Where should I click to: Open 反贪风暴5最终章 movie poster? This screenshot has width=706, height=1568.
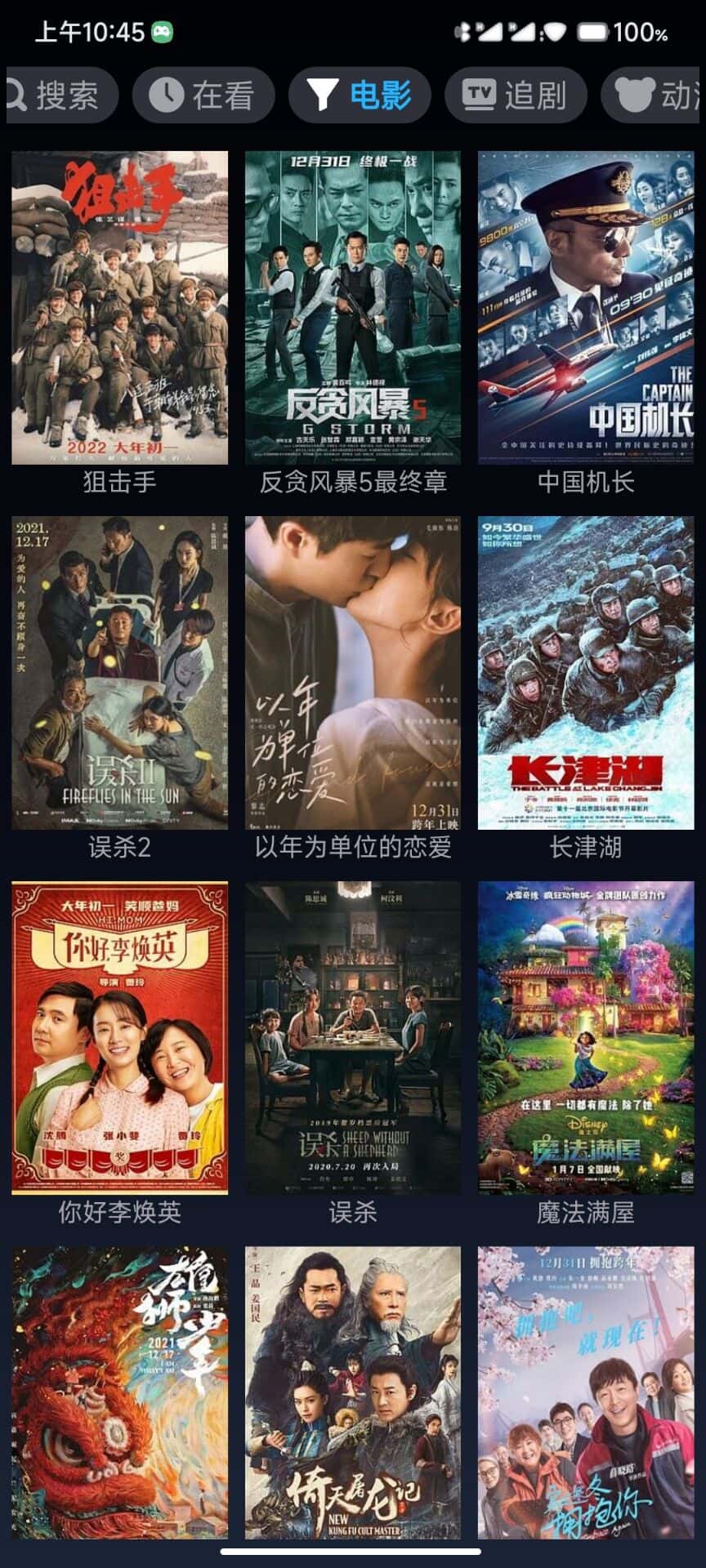click(352, 308)
